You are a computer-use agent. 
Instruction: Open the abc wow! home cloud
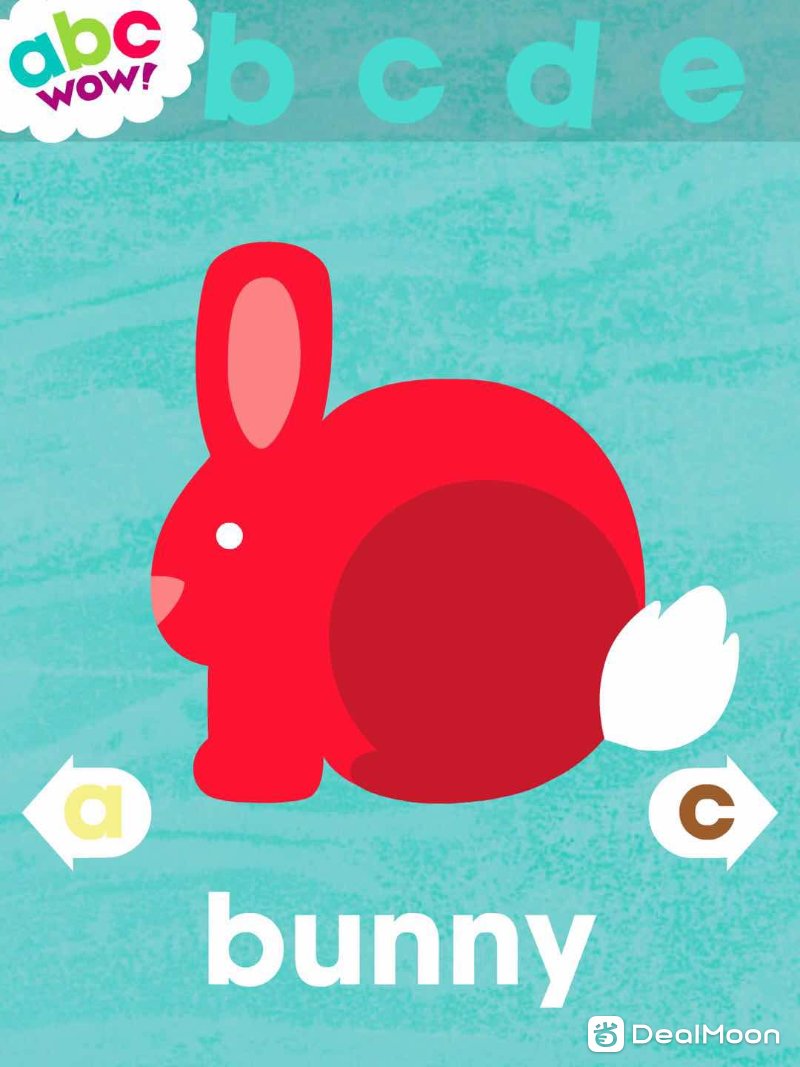95,62
